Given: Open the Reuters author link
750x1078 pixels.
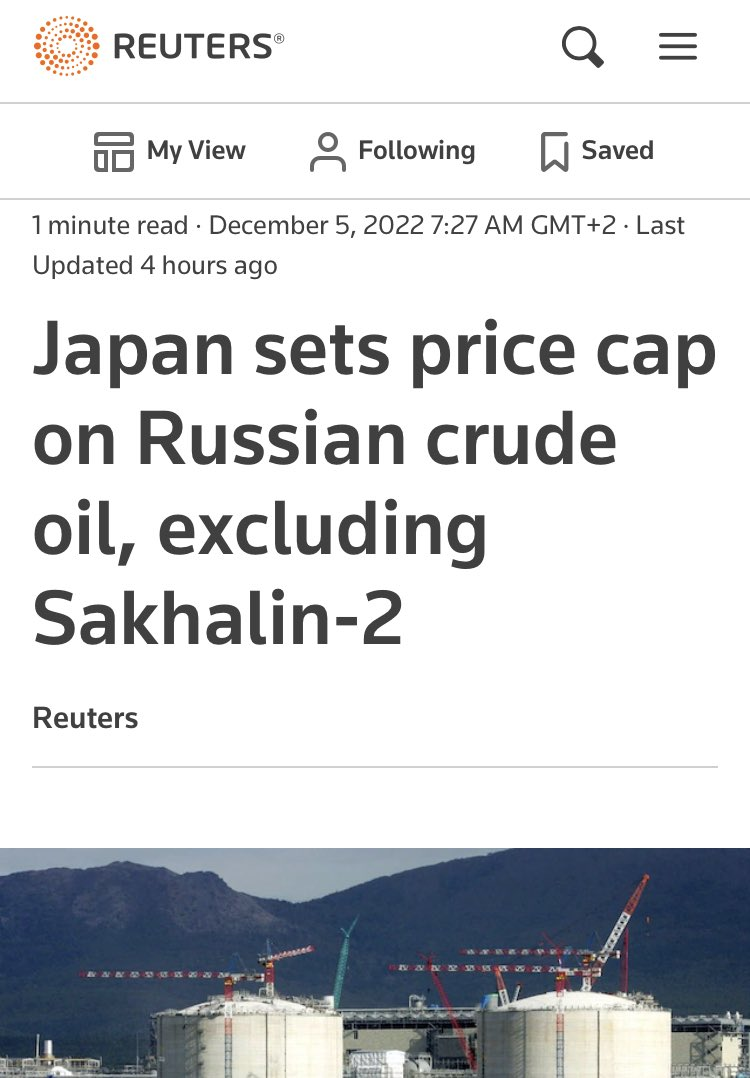Looking at the screenshot, I should click(x=85, y=718).
